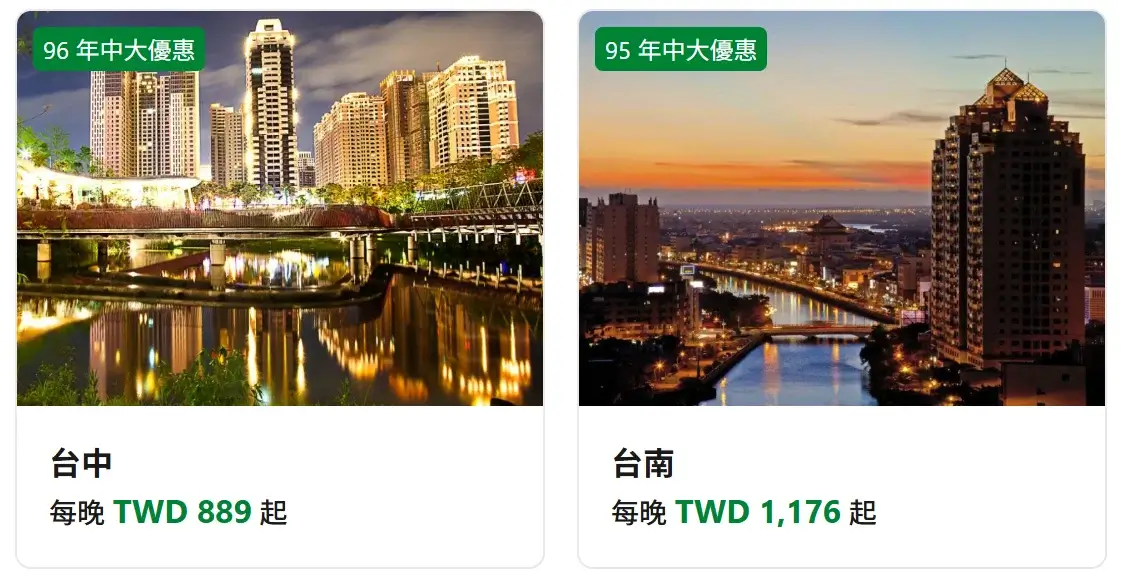This screenshot has height=580, width=1122.
Task: Open the 台中 destination deal card
Action: click(x=280, y=290)
